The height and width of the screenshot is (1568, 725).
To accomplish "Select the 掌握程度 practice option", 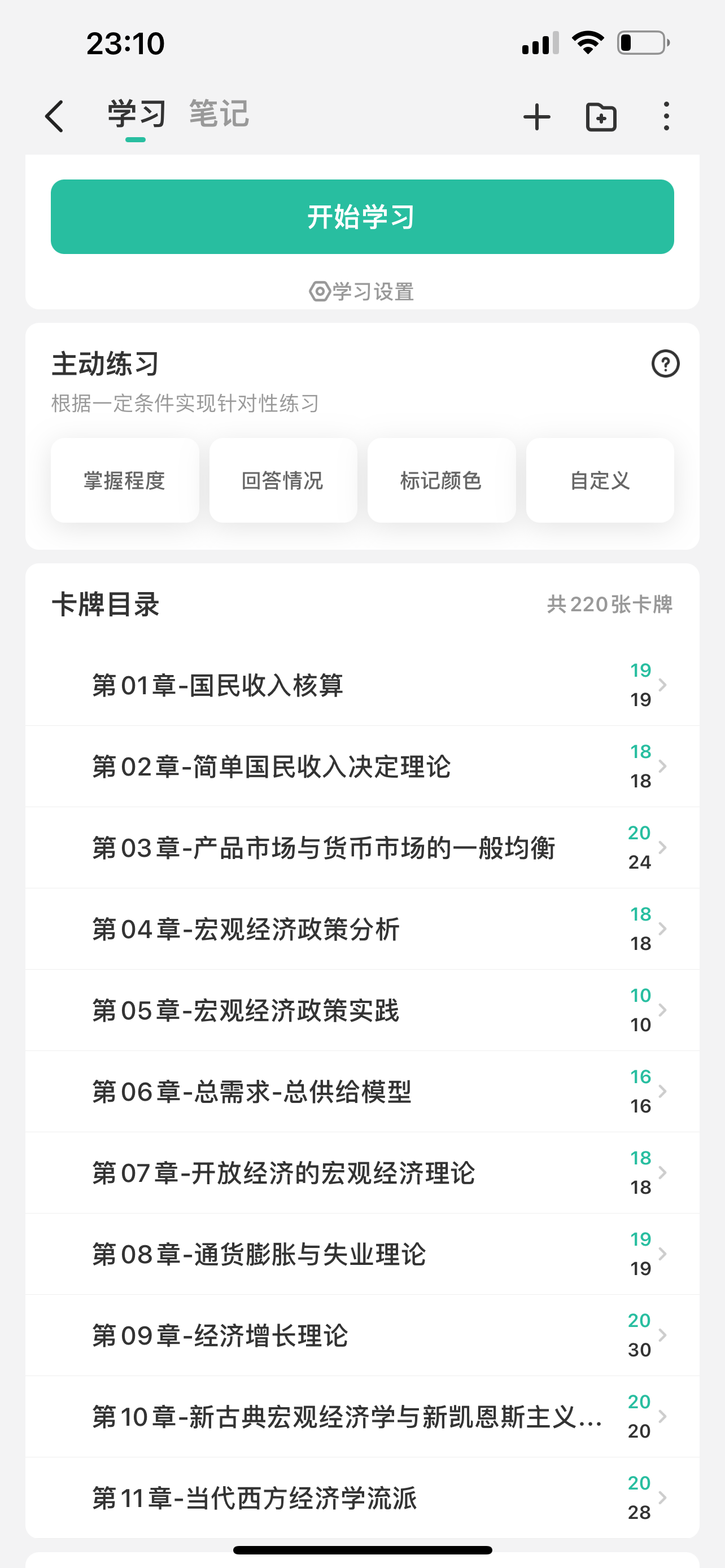I will coord(125,480).
